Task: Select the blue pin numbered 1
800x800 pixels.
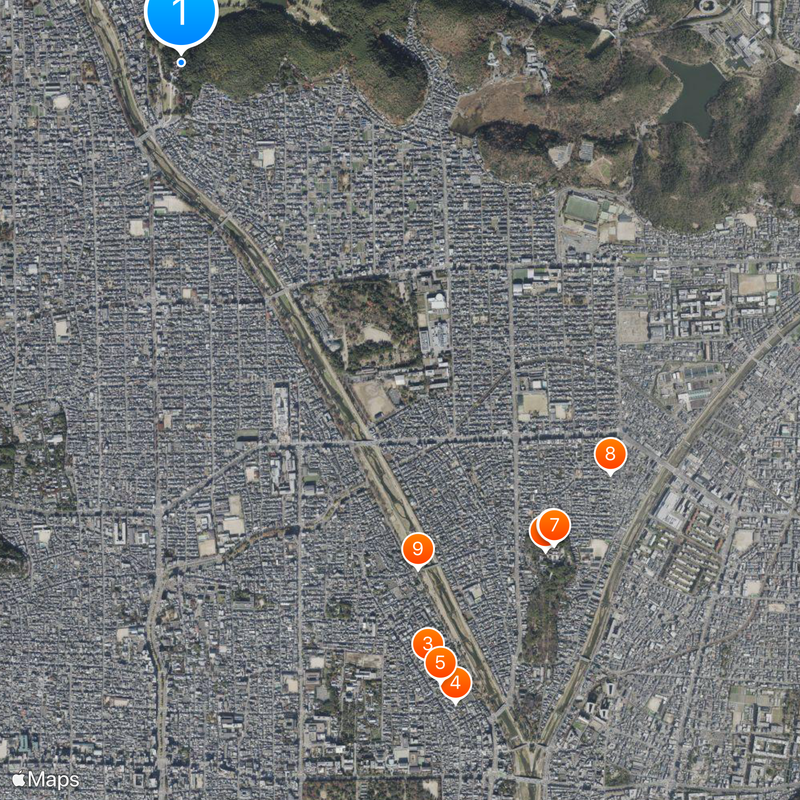Action: coord(181,16)
